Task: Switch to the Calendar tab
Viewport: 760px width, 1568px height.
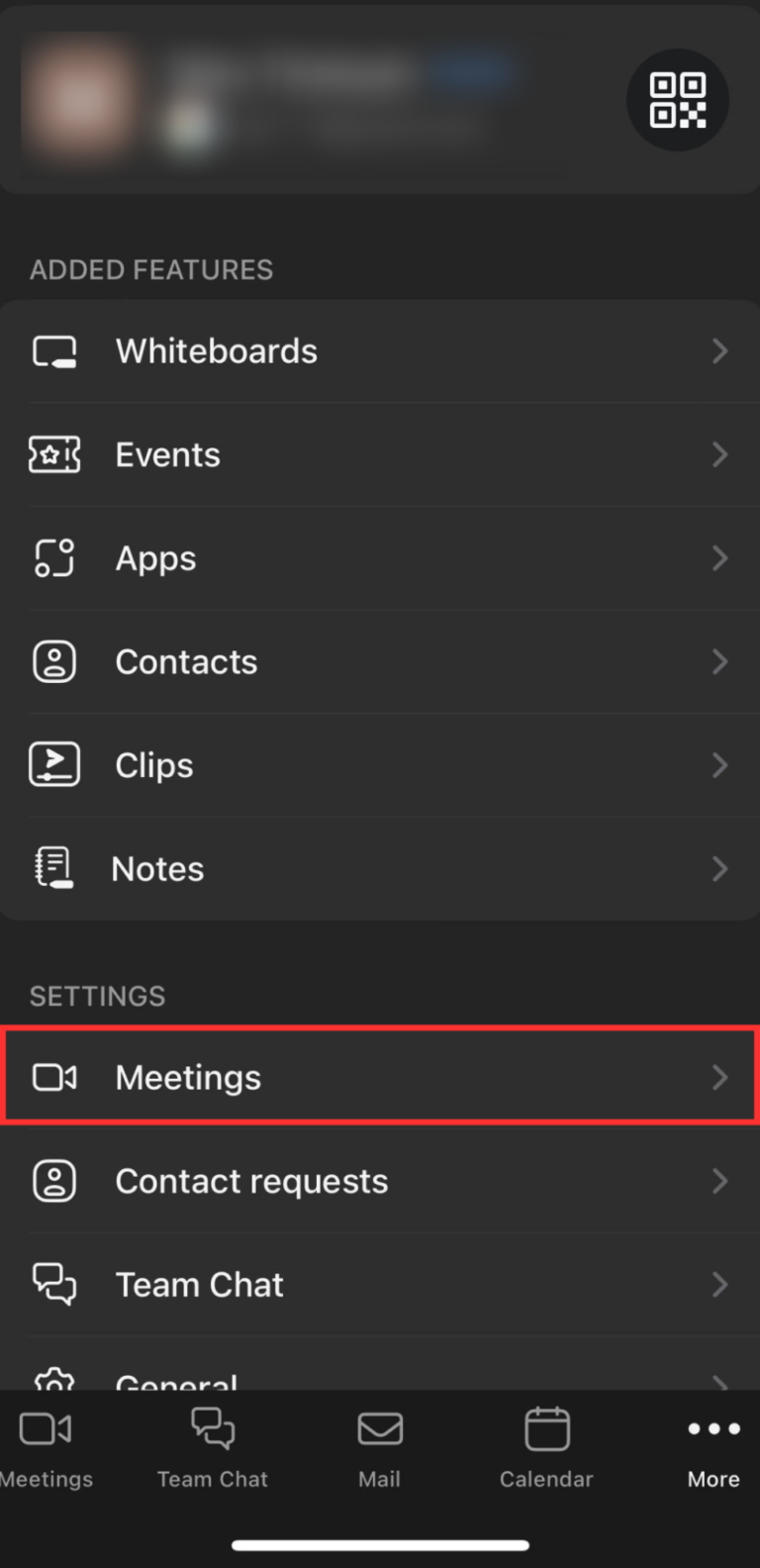Action: tap(546, 1448)
